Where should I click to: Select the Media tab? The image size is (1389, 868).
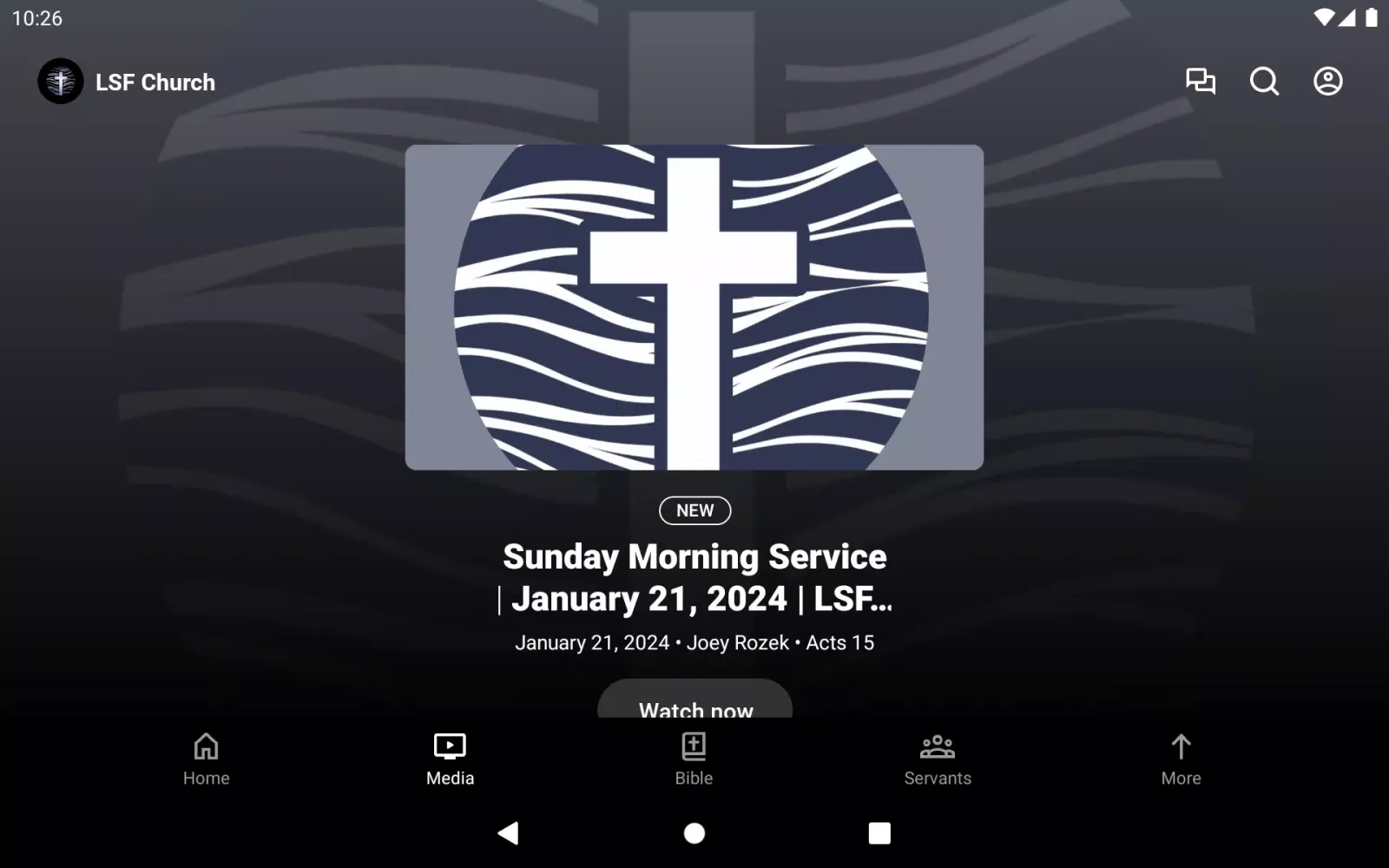click(450, 759)
